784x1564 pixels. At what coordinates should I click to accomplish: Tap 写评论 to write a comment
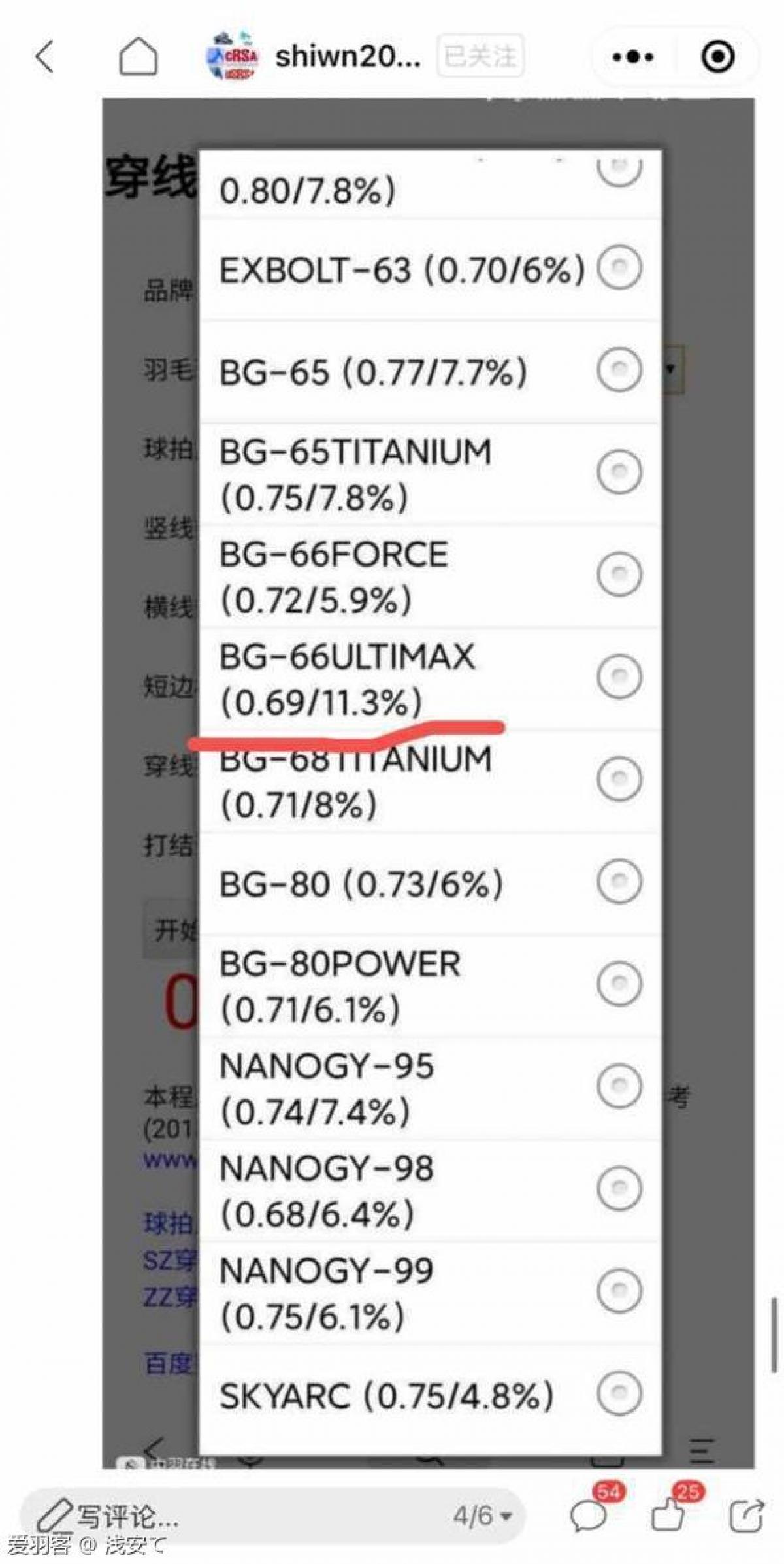(x=124, y=1515)
